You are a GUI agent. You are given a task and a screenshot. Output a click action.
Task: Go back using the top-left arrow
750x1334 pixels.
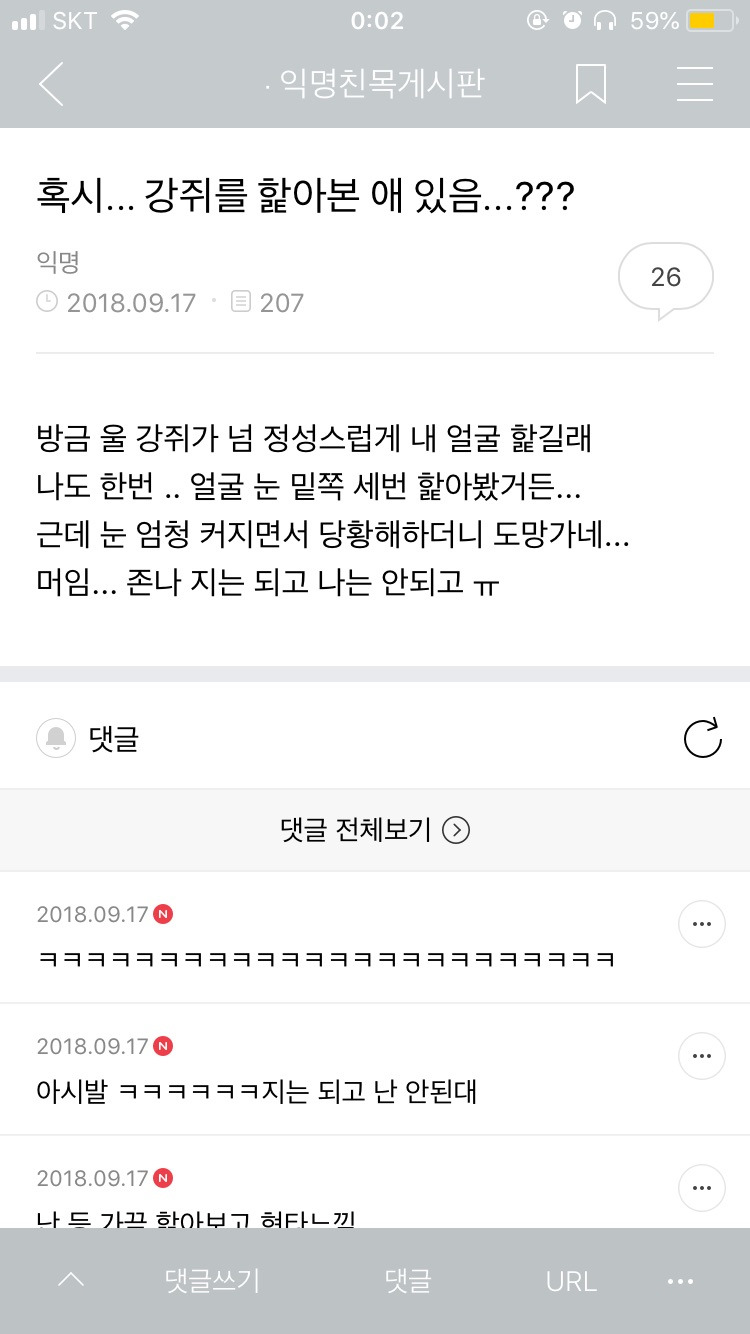tap(52, 84)
